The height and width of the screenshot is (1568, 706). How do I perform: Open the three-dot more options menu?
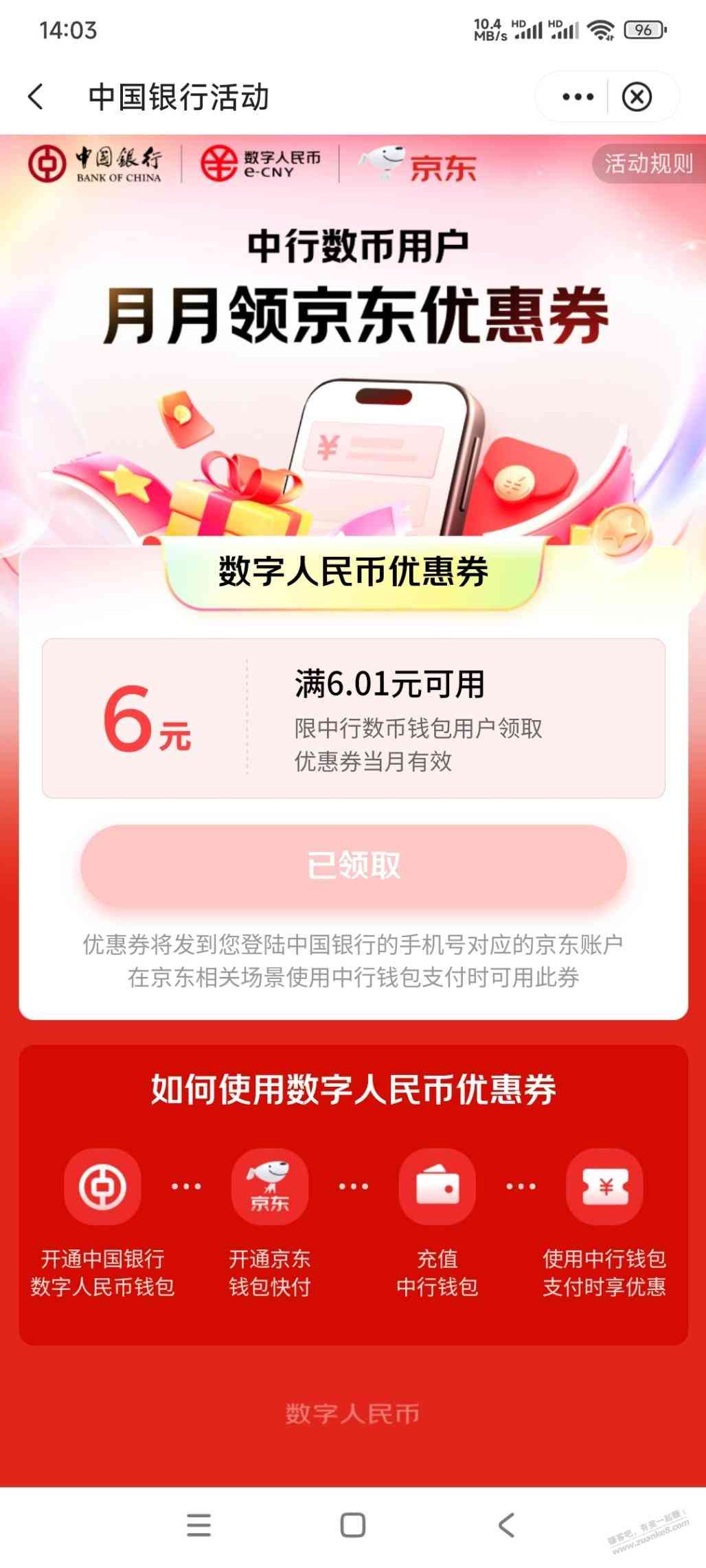point(578,97)
